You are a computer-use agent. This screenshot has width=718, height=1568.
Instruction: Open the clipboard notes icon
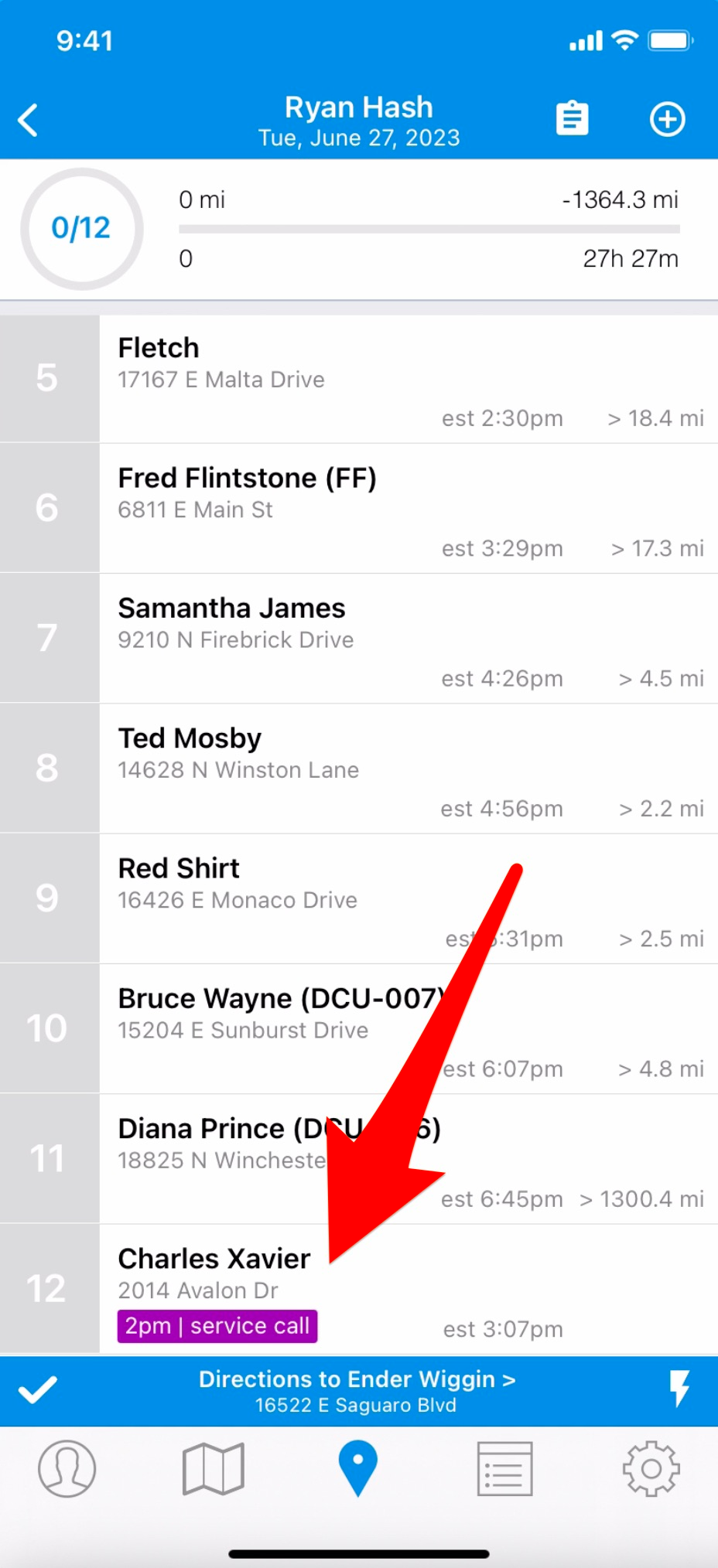pos(573,118)
